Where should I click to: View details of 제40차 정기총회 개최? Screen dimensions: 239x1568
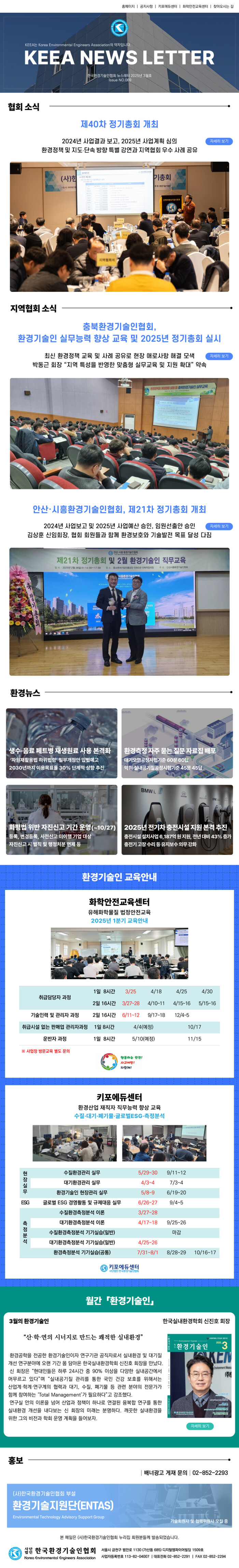pos(218,141)
